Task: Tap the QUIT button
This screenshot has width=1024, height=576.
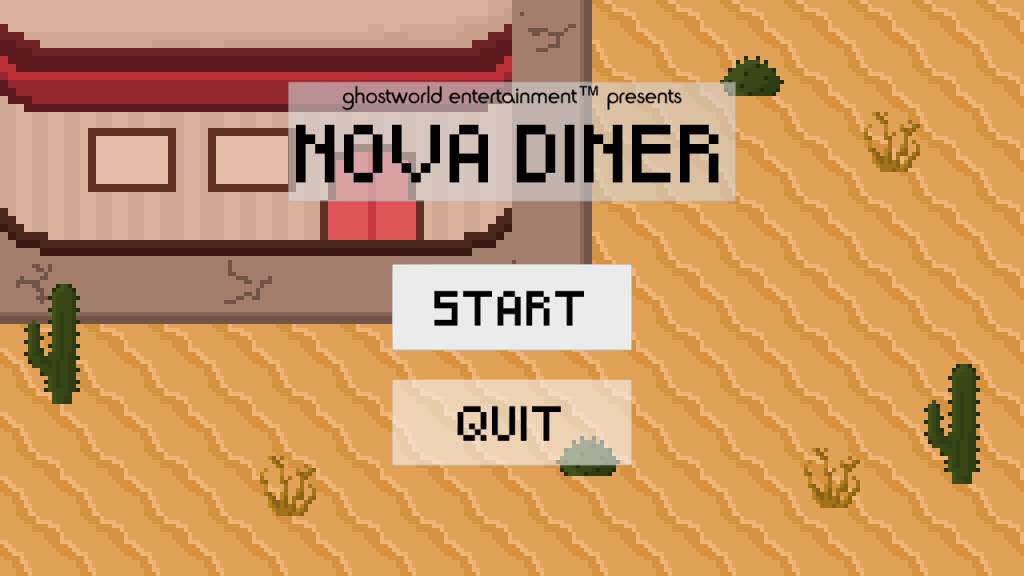Action: coord(511,422)
